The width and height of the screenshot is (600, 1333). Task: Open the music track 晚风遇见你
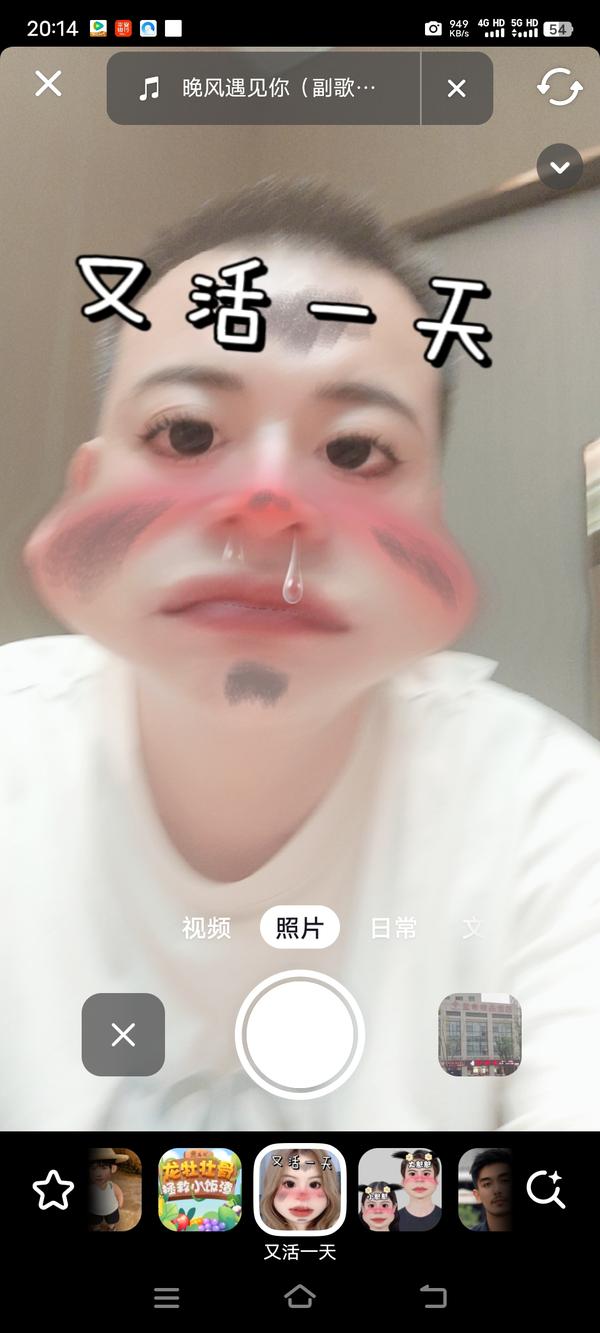point(265,88)
